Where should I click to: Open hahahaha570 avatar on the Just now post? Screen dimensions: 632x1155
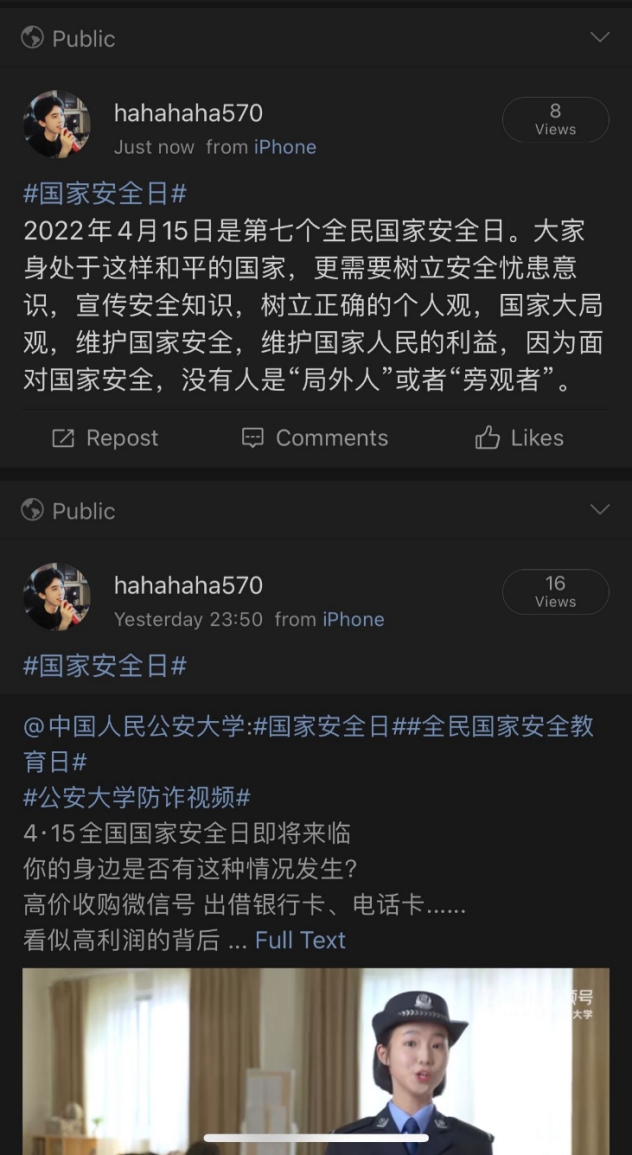pos(56,124)
